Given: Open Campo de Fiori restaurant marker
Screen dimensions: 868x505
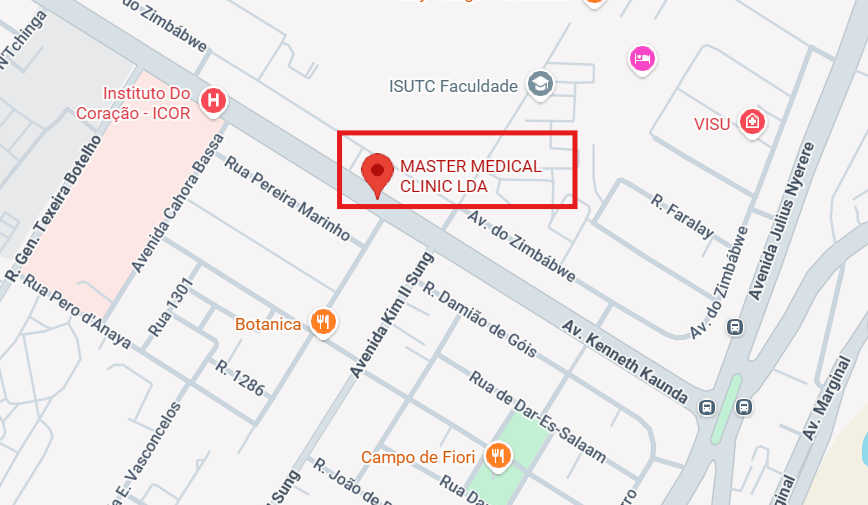Looking at the screenshot, I should tap(498, 457).
